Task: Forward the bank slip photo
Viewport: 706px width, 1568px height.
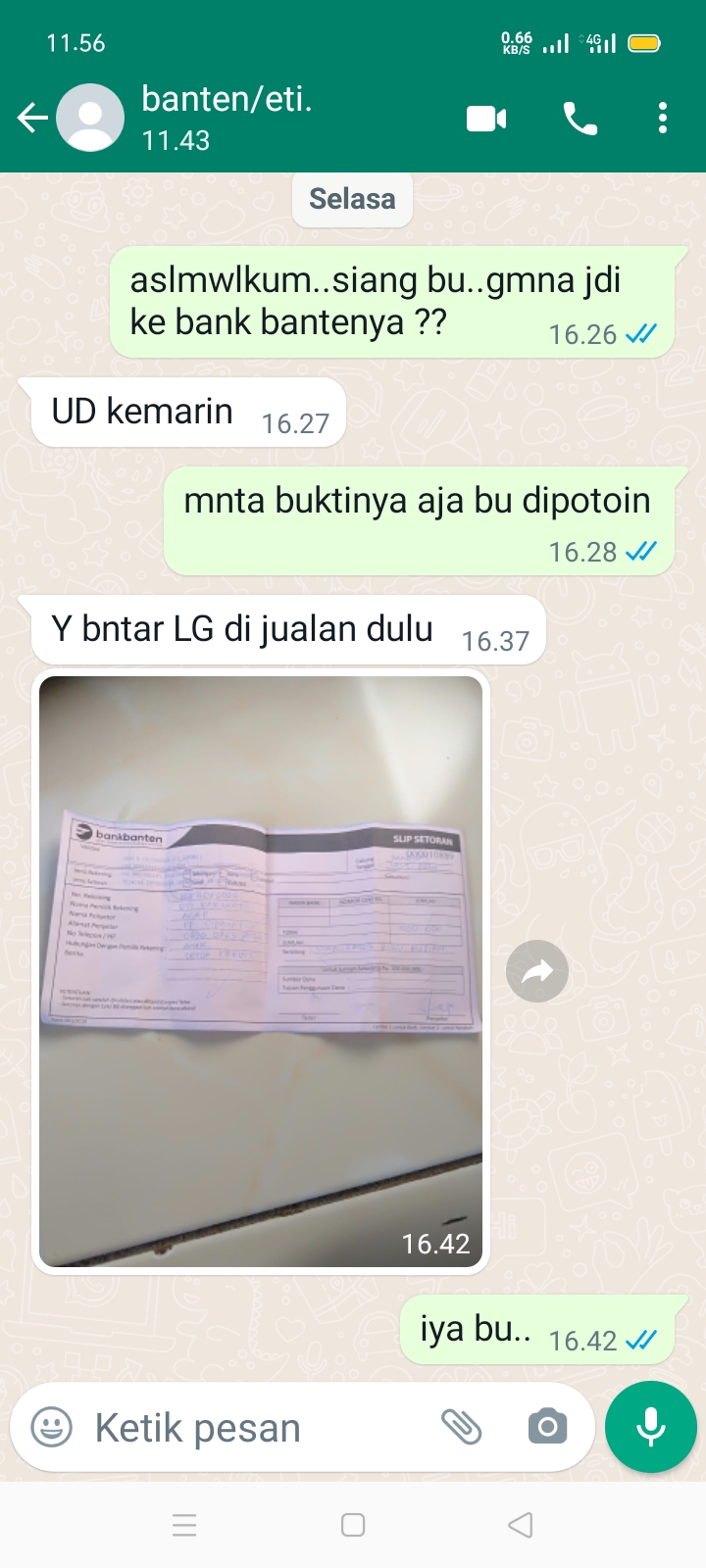Action: 536,971
